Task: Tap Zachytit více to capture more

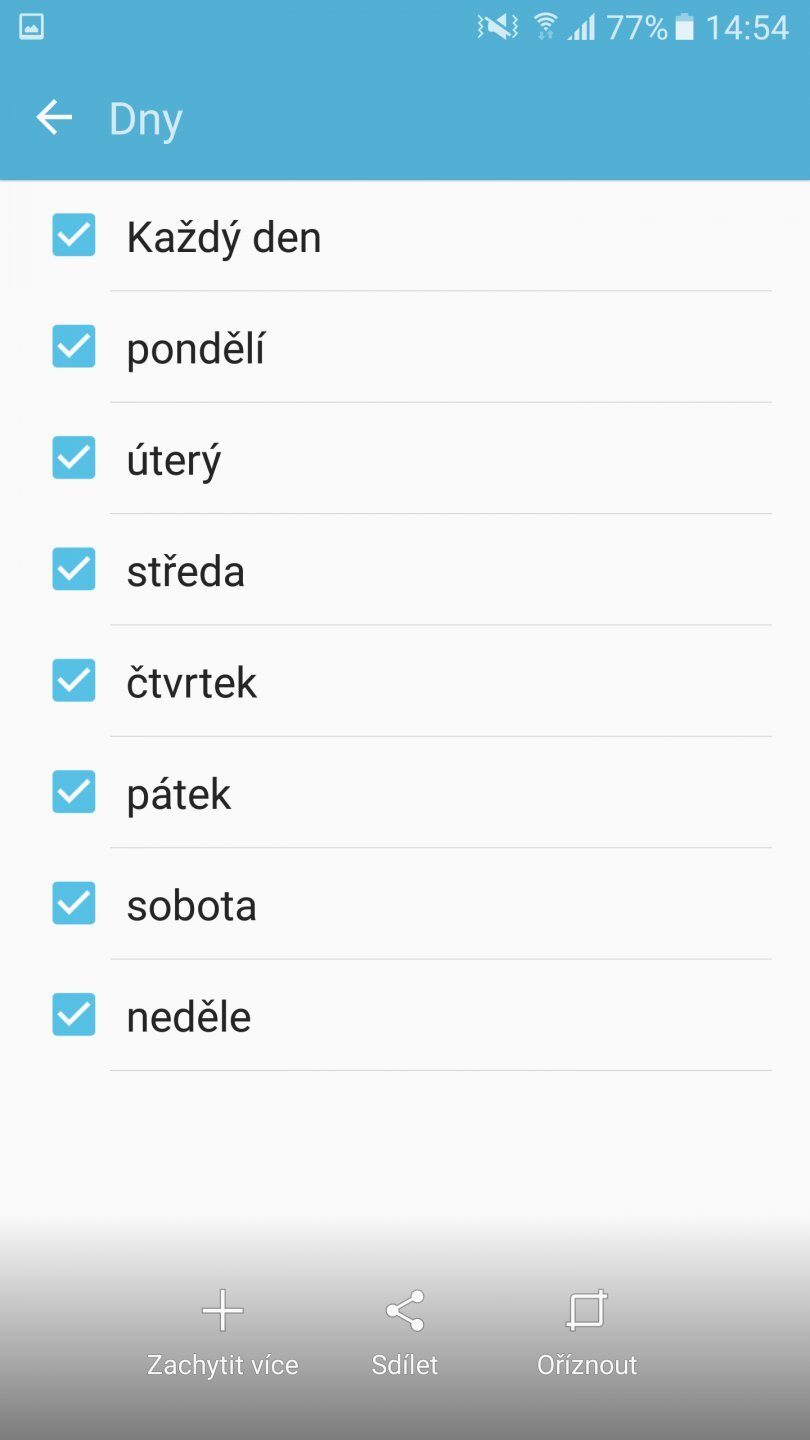Action: (x=222, y=1332)
